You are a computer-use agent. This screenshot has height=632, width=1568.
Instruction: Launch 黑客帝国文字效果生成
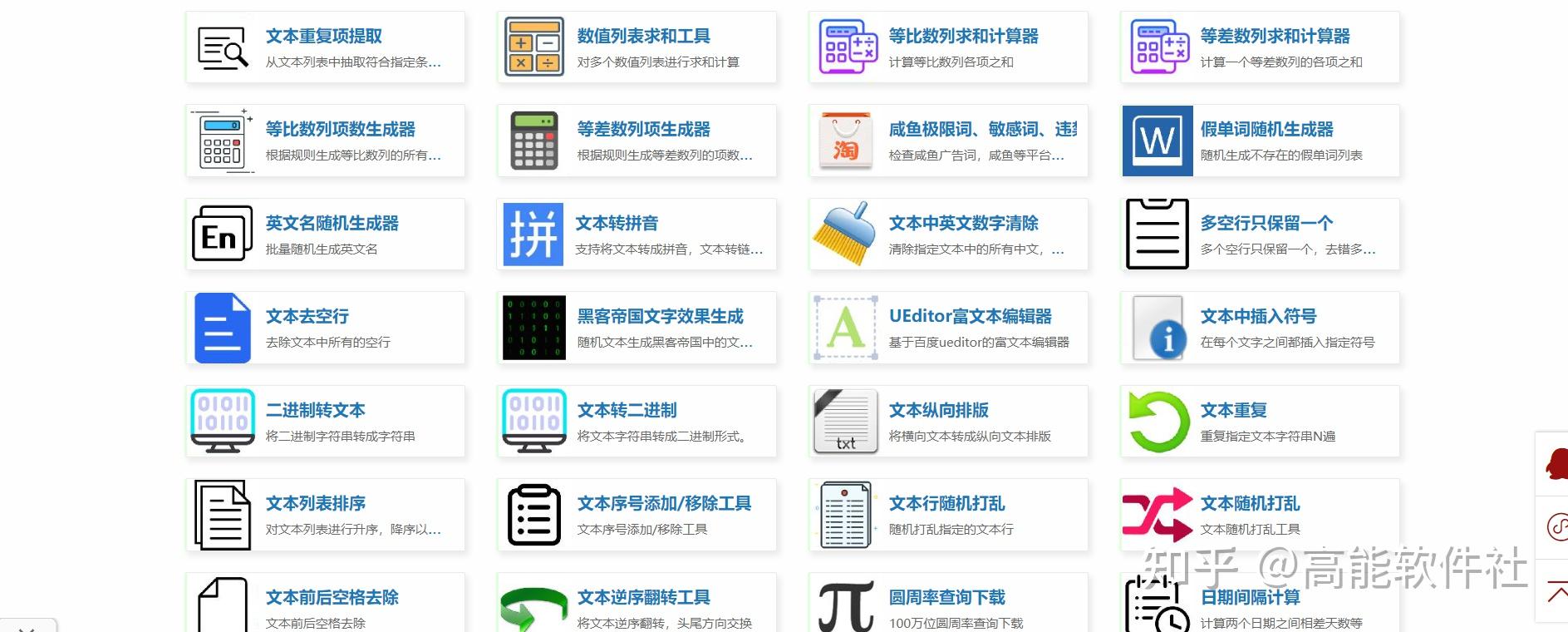click(660, 317)
